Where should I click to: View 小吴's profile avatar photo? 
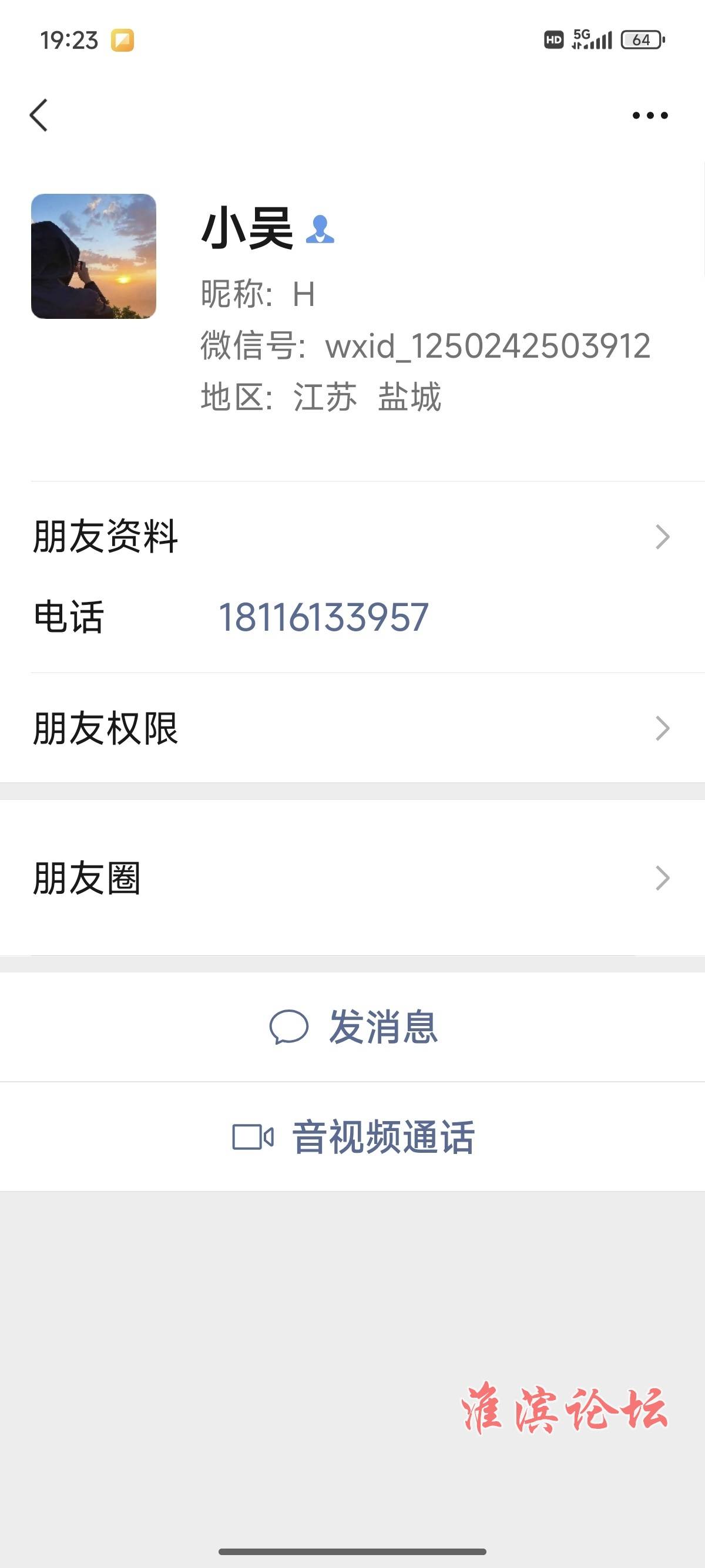pos(94,256)
